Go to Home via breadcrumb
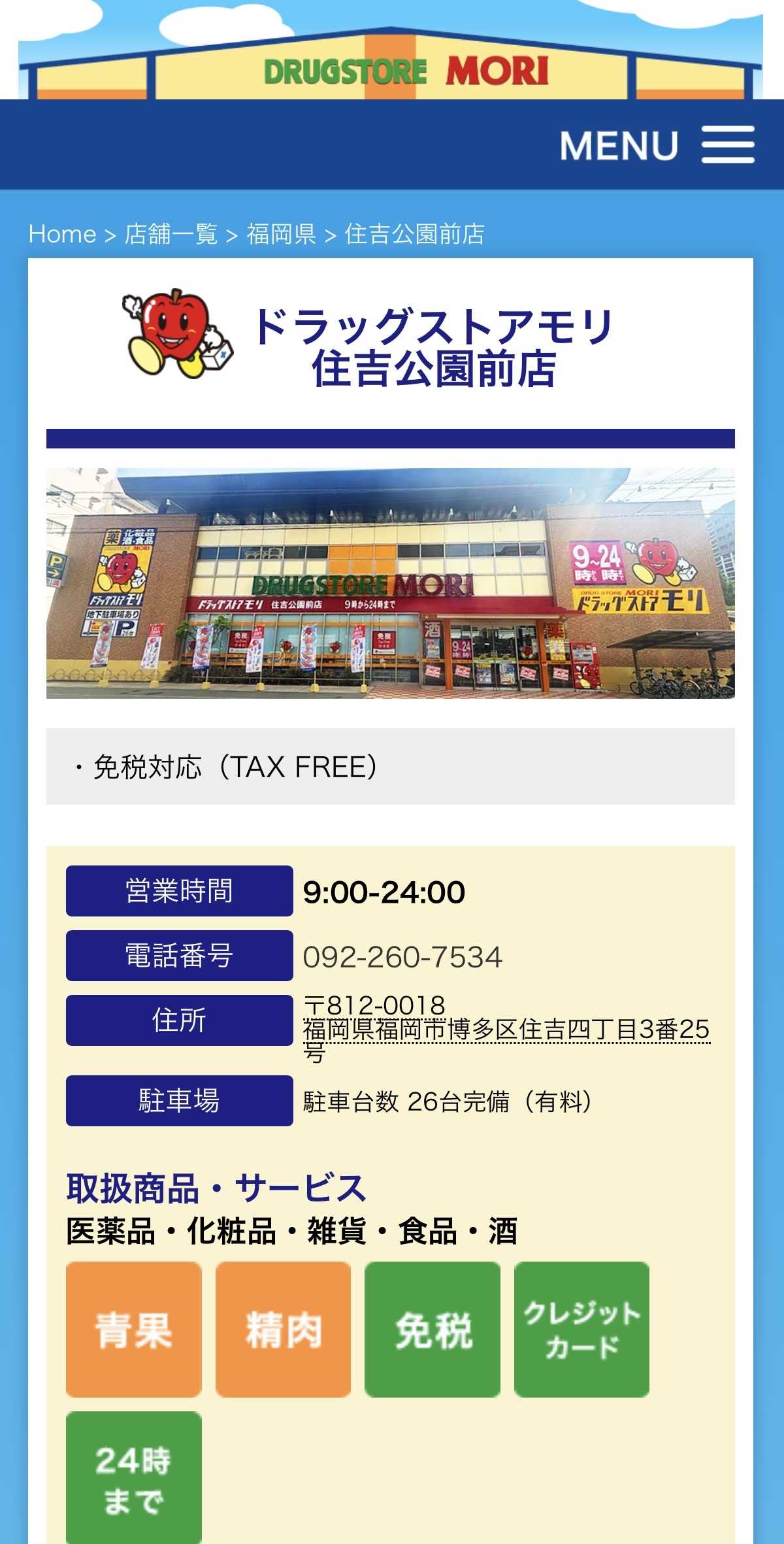 [x=62, y=234]
